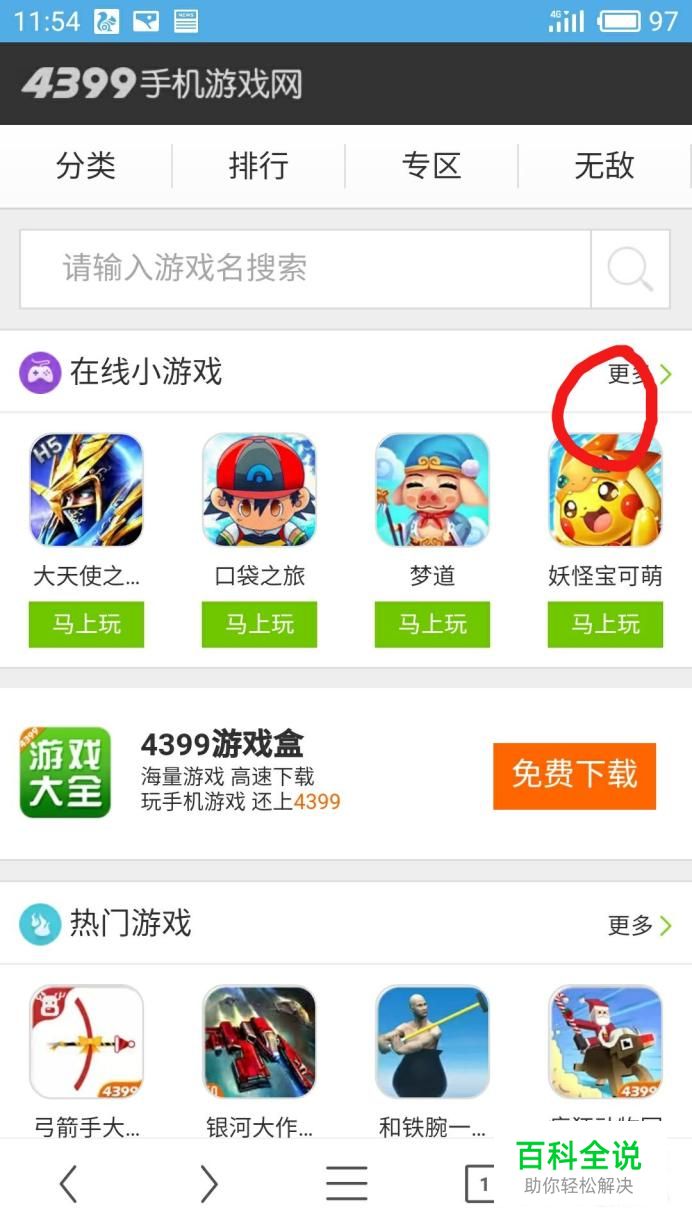
Task: Open the 专区 tab
Action: 431,165
